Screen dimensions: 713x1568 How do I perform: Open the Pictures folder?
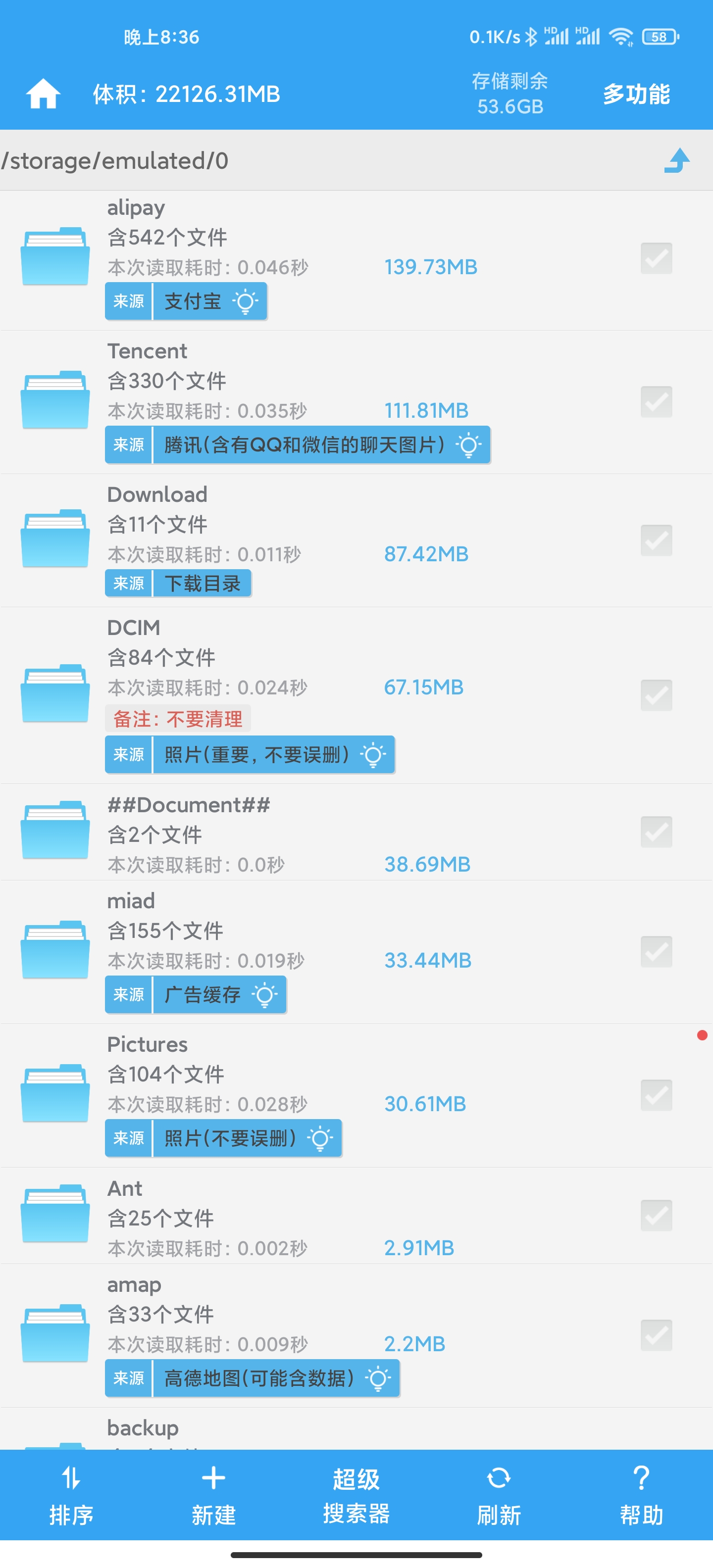(x=356, y=1096)
